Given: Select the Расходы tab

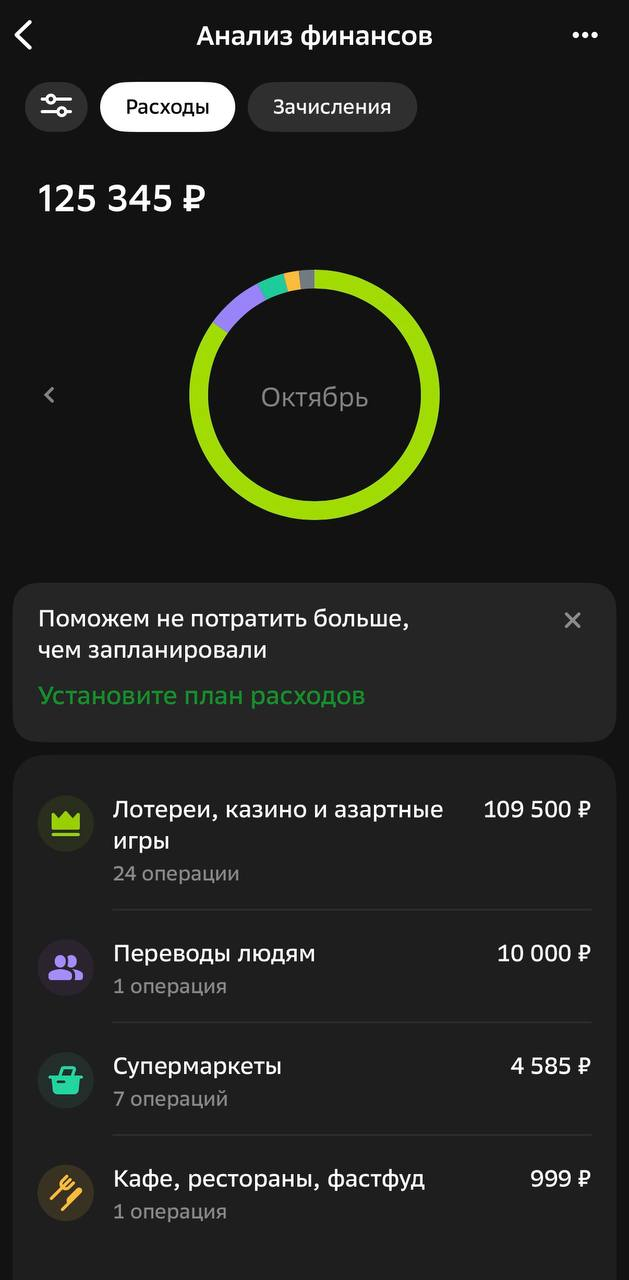Looking at the screenshot, I should pyautogui.click(x=167, y=107).
